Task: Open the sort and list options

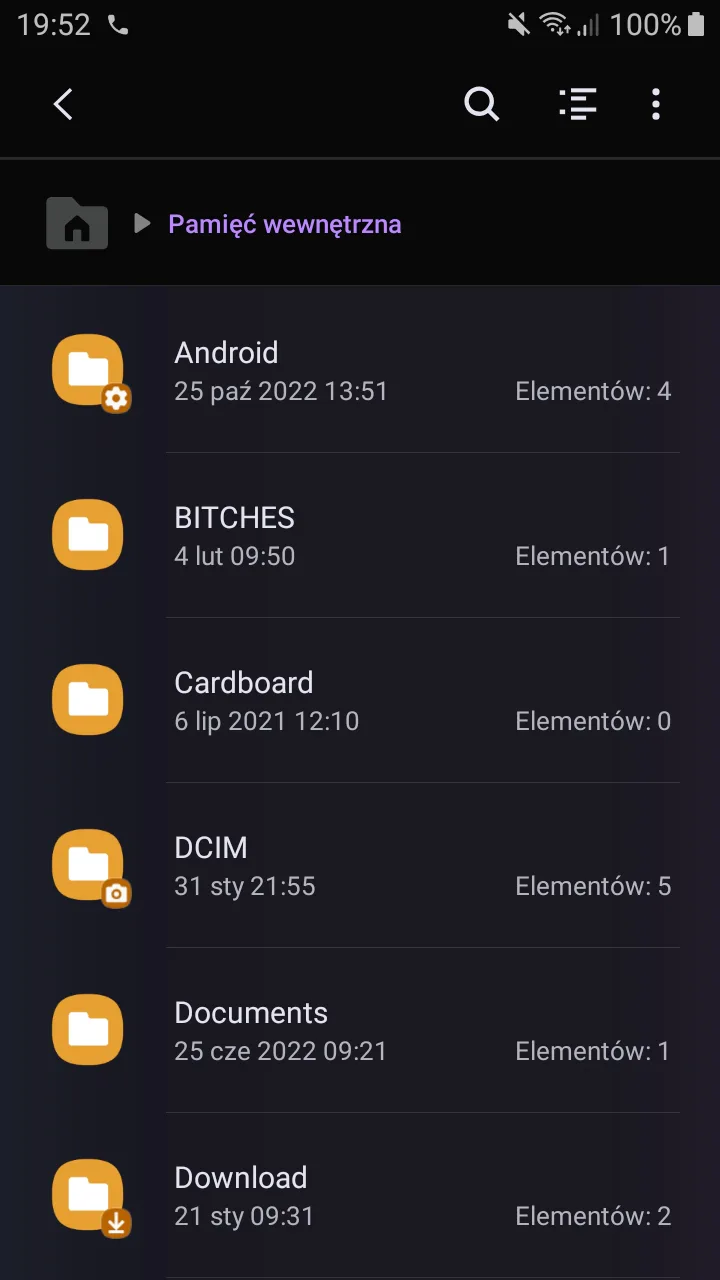Action: [x=578, y=104]
